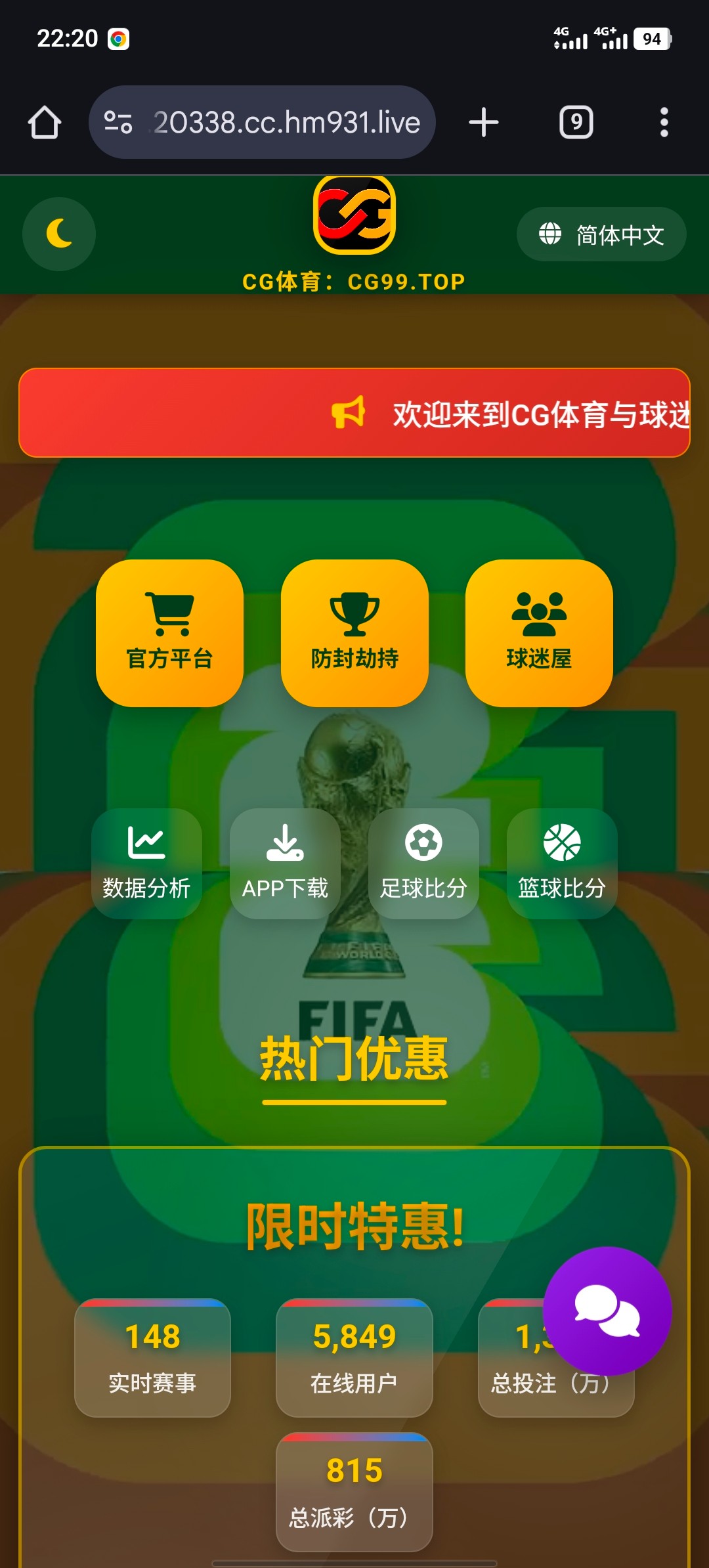Open the purple live chat bubble
This screenshot has width=709, height=1568.
point(607,1311)
